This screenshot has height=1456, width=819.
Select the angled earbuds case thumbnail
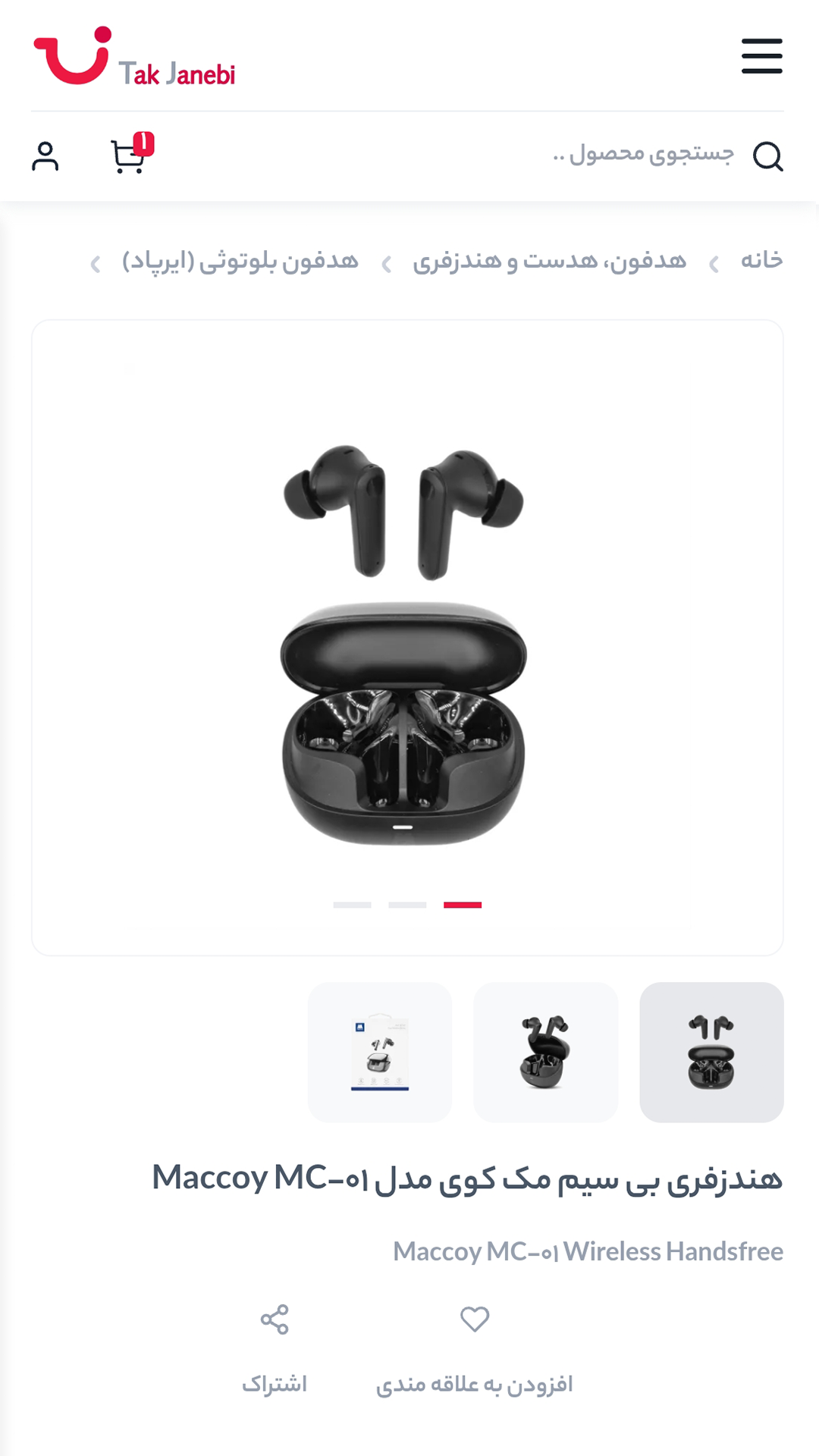(x=545, y=1053)
